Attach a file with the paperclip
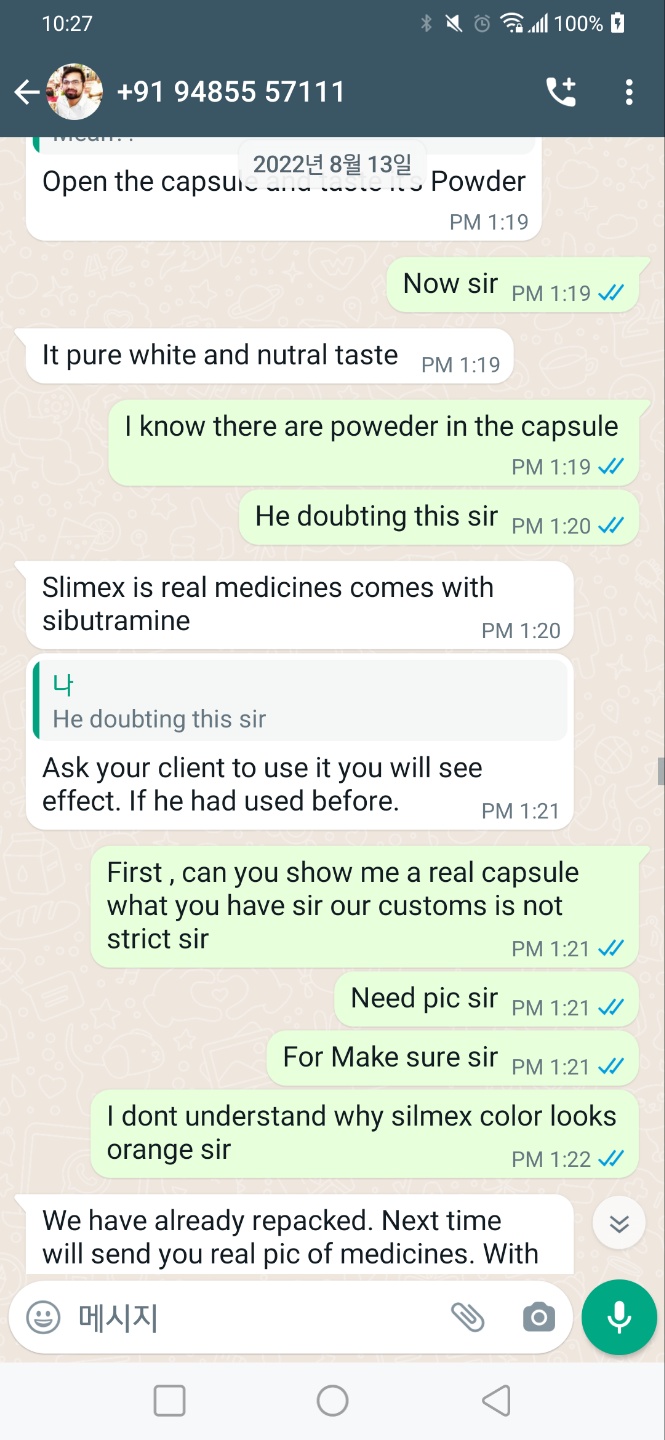665x1440 pixels. [x=467, y=1317]
